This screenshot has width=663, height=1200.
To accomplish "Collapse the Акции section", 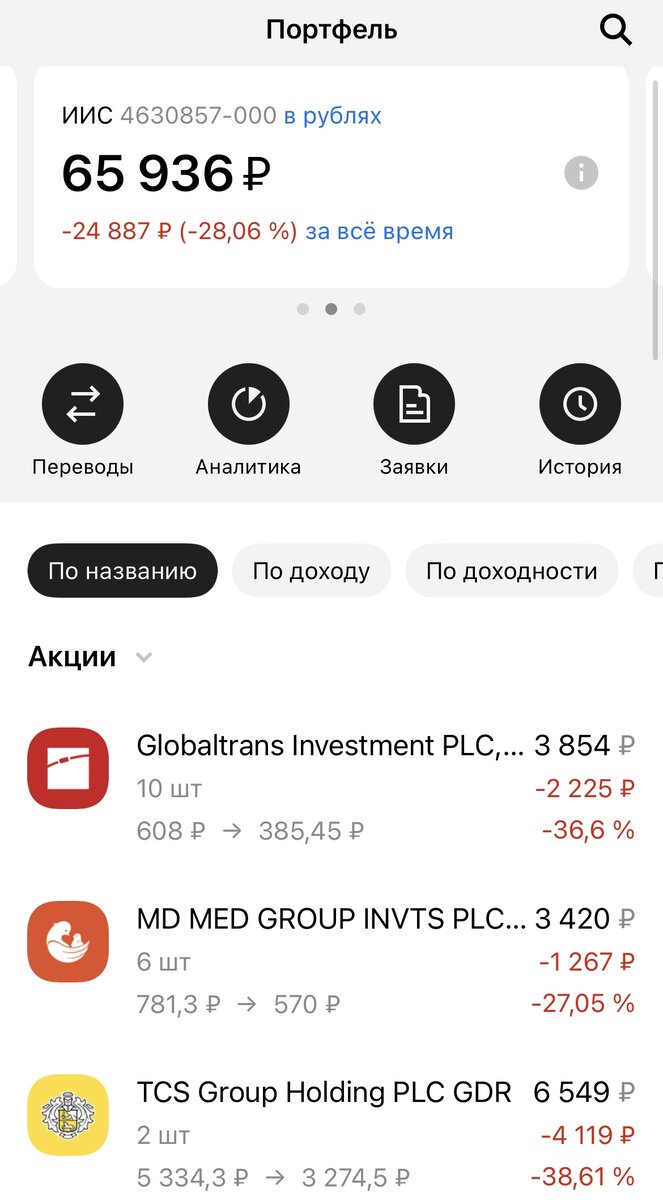I will click(x=144, y=658).
